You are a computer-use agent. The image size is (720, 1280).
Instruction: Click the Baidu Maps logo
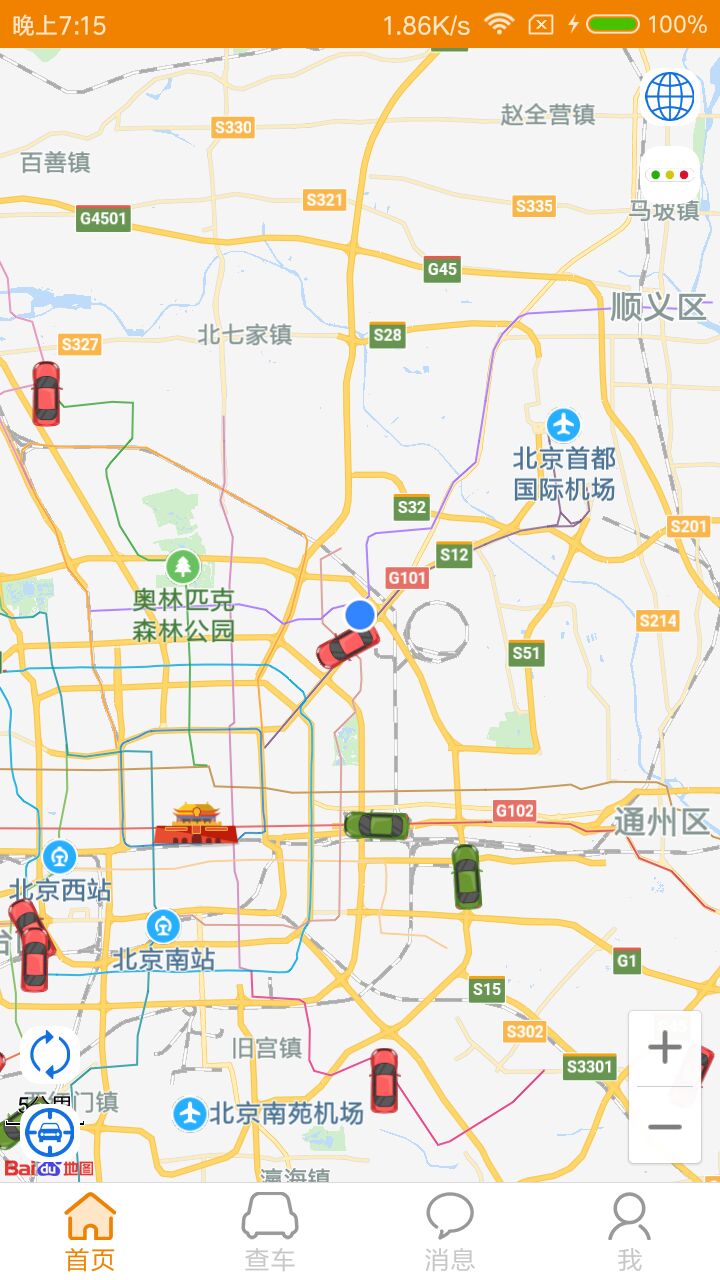point(50,1170)
